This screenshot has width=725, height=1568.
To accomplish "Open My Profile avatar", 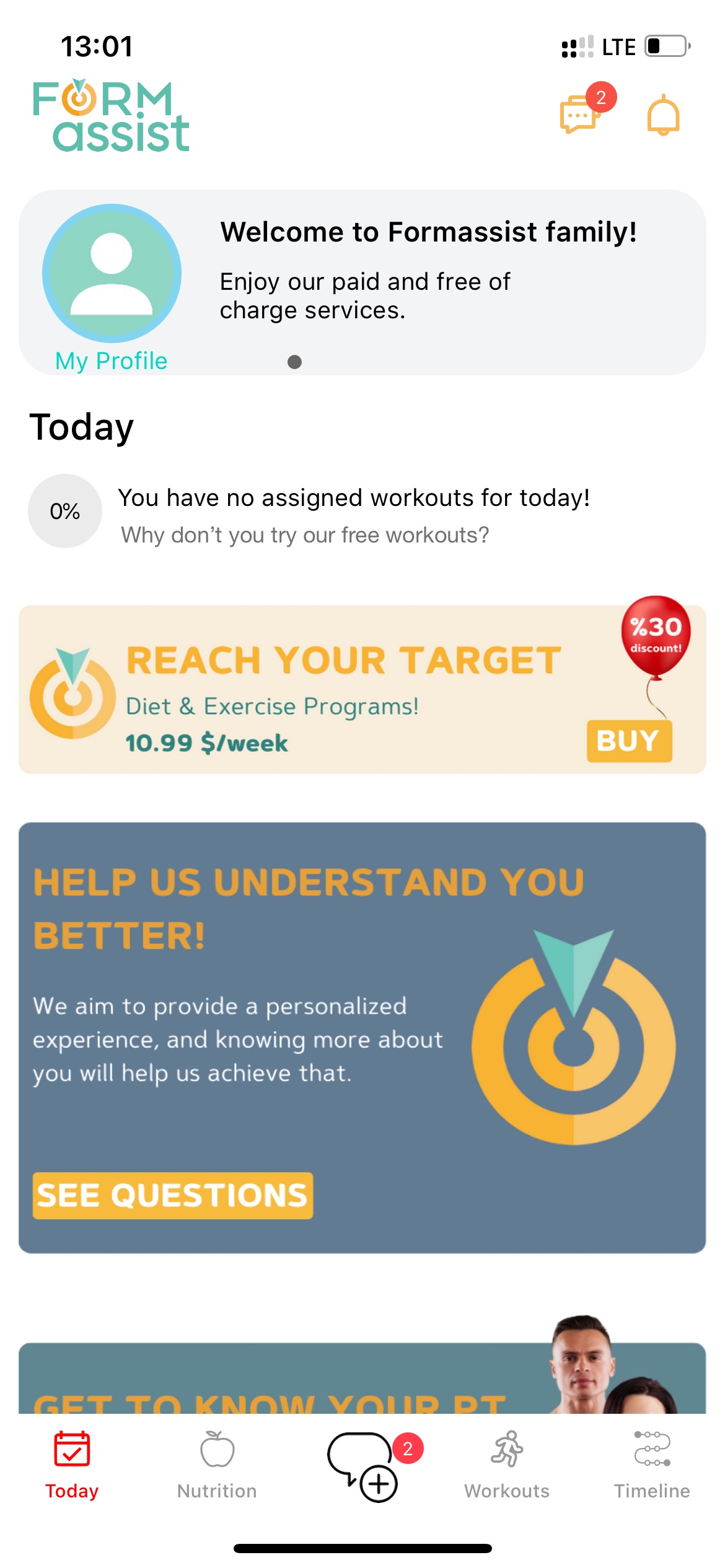I will click(x=112, y=273).
